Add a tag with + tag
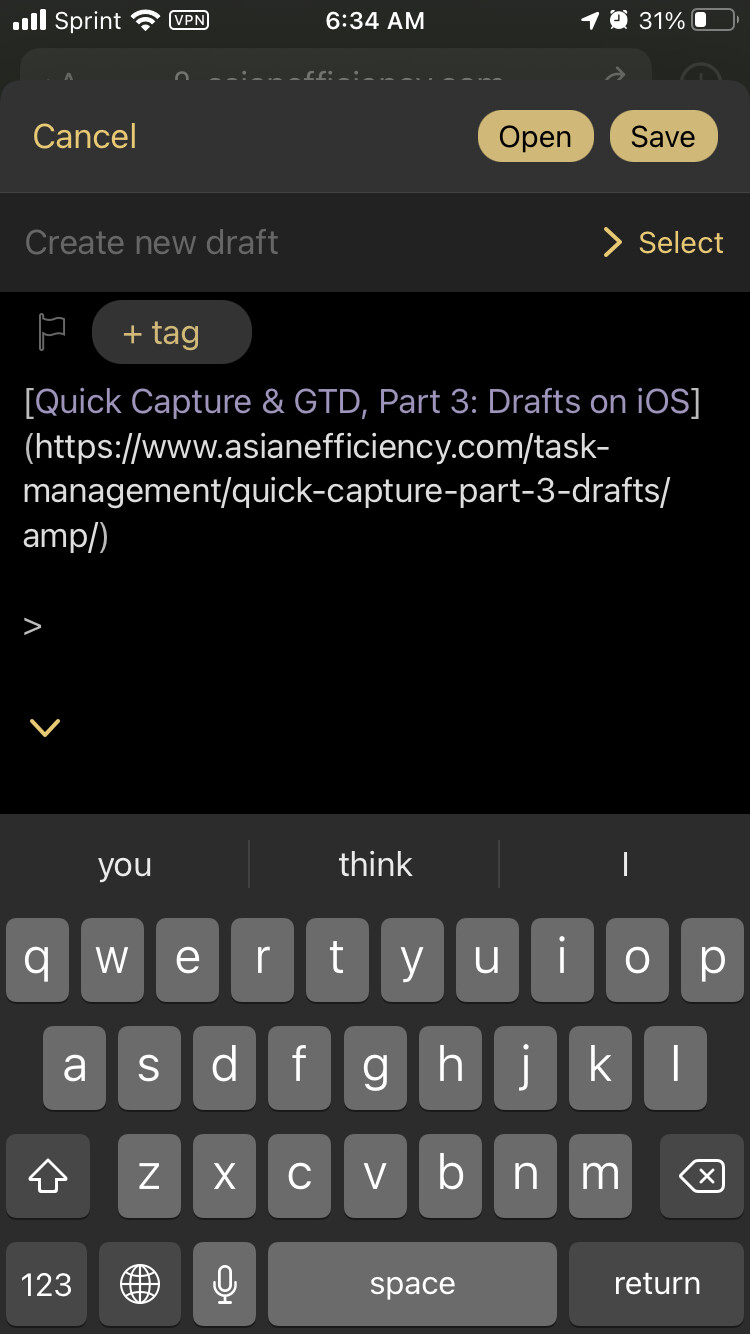750x1334 pixels. click(x=171, y=332)
